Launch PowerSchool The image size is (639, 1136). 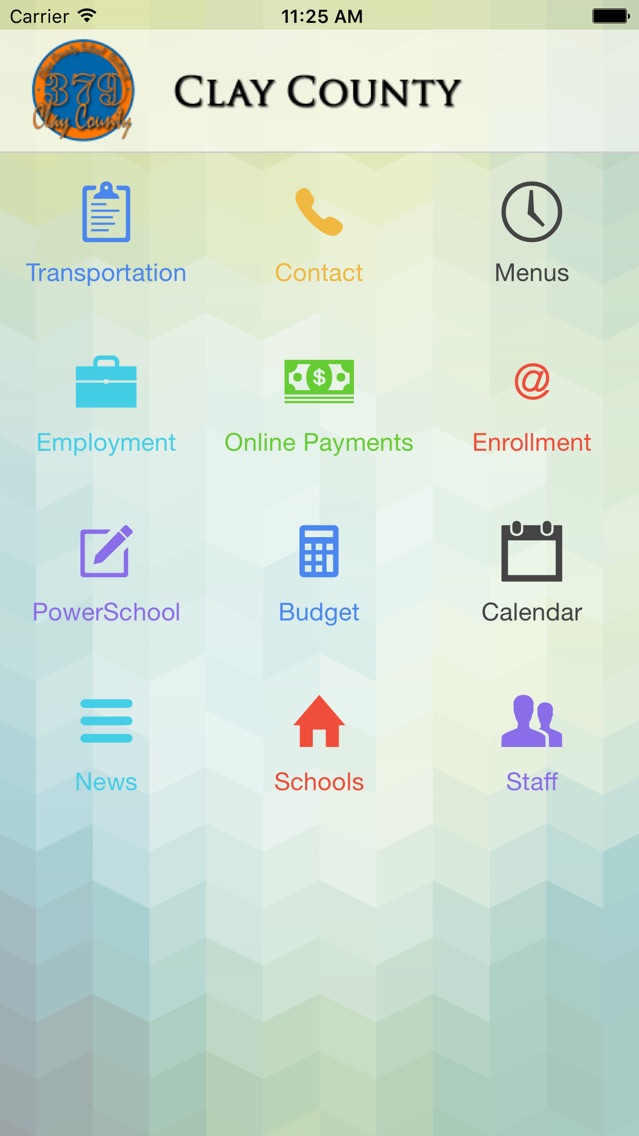106,574
